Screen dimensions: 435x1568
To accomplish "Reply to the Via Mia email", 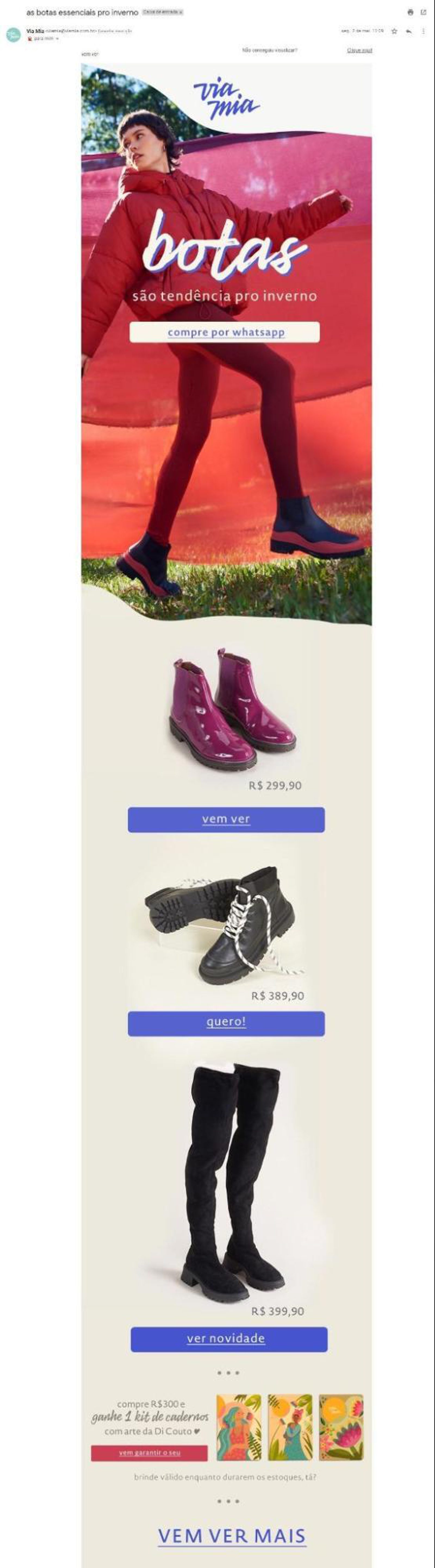I will coord(409,31).
